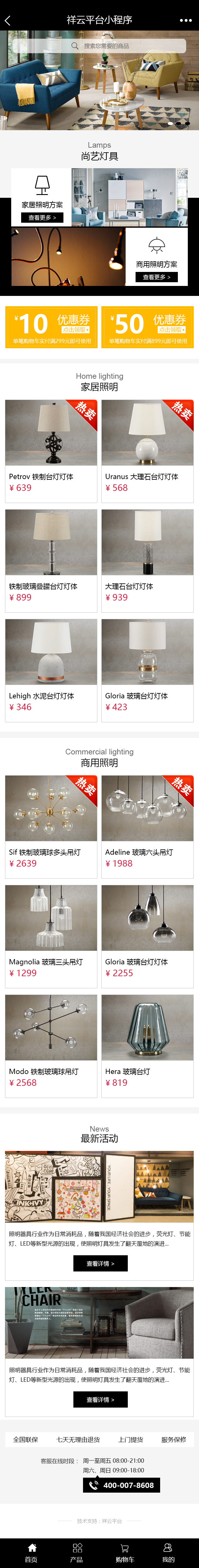Image resolution: width=199 pixels, height=1568 pixels.
Task: Open Sif 铁制玻璃球多头吊灯 product
Action: [51, 826]
